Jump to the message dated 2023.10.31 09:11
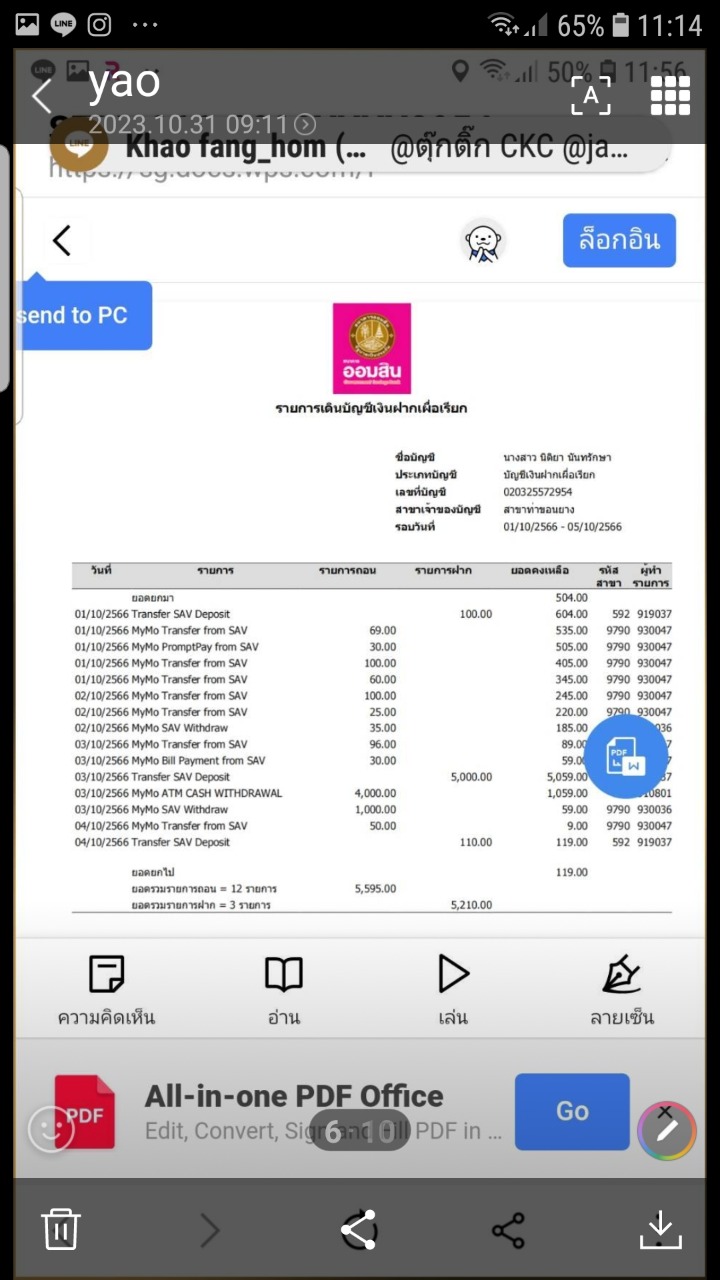Viewport: 720px width, 1280px height. coord(202,125)
